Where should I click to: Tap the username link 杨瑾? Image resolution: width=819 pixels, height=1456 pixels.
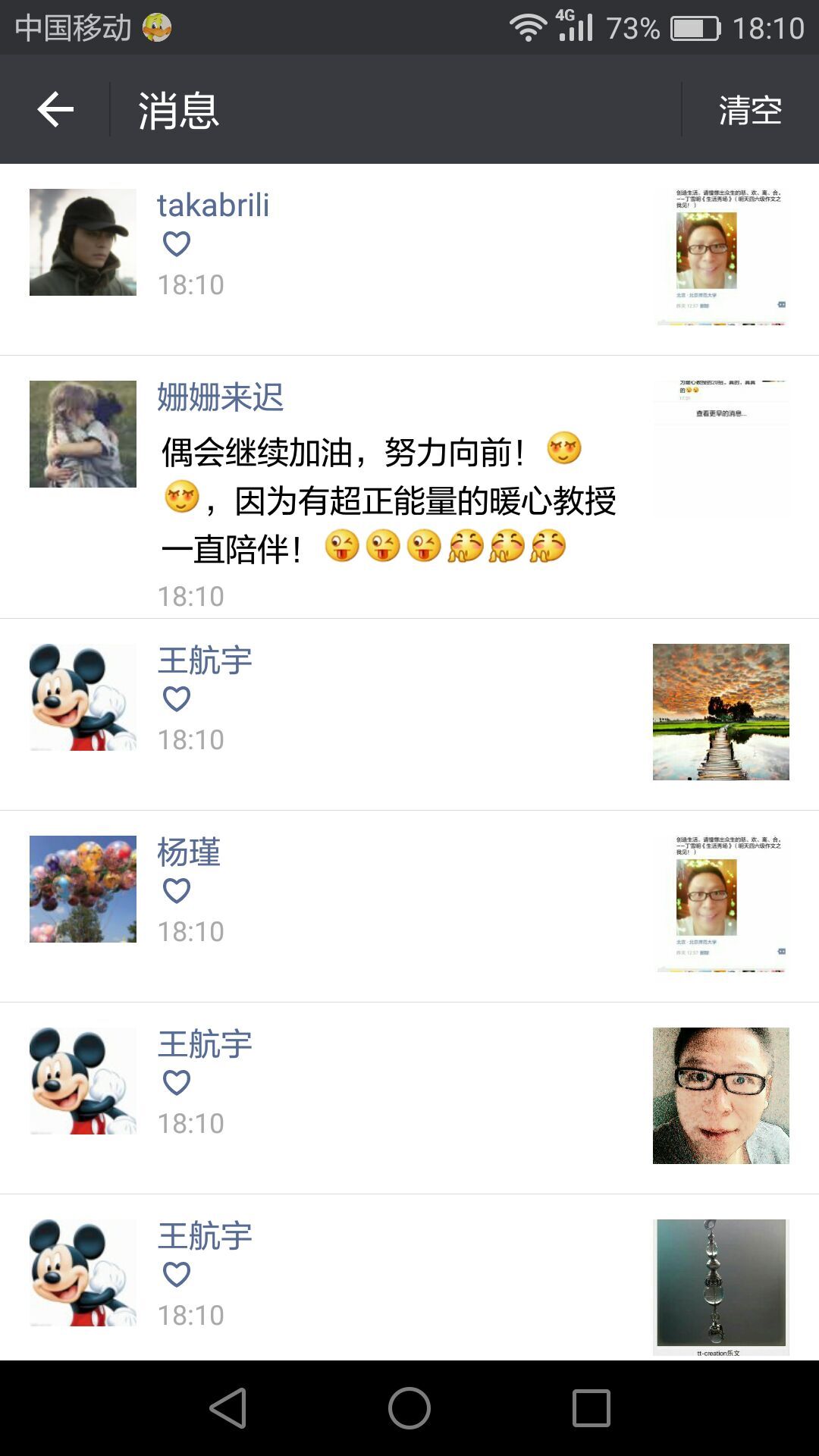(189, 852)
